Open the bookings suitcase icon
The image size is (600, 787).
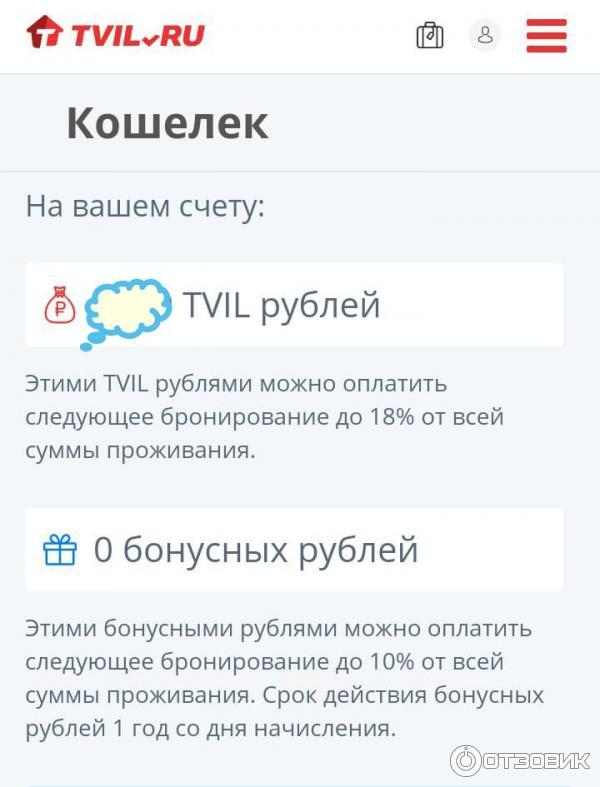[x=430, y=35]
